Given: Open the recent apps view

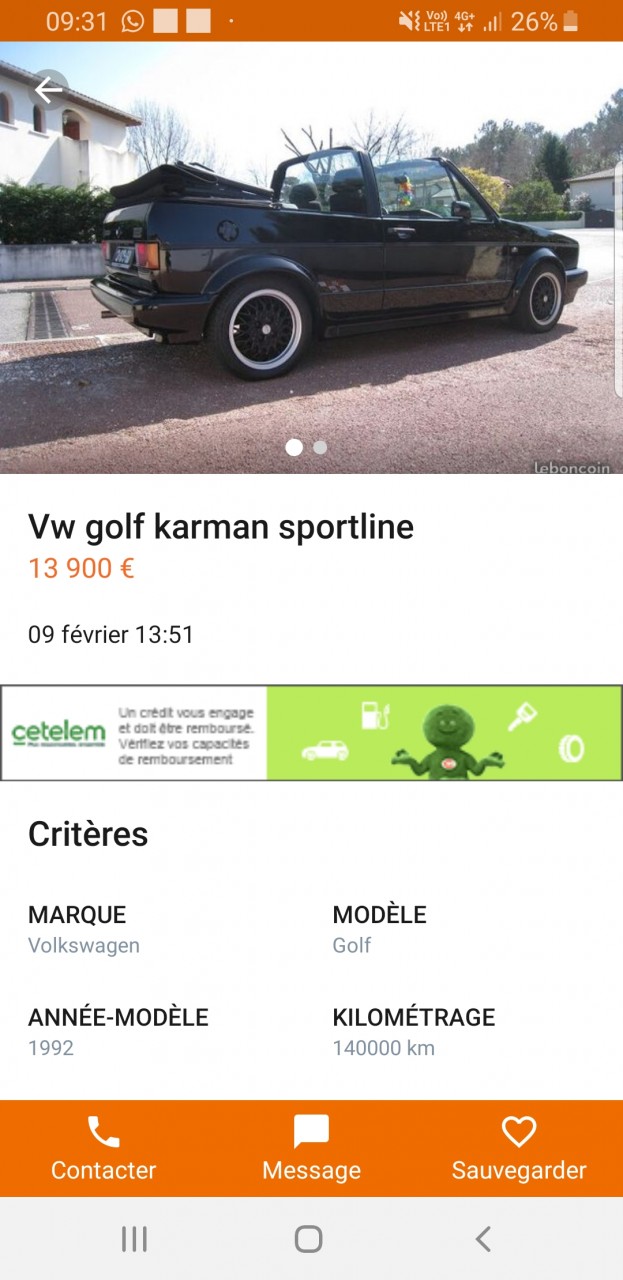Looking at the screenshot, I should [134, 1239].
